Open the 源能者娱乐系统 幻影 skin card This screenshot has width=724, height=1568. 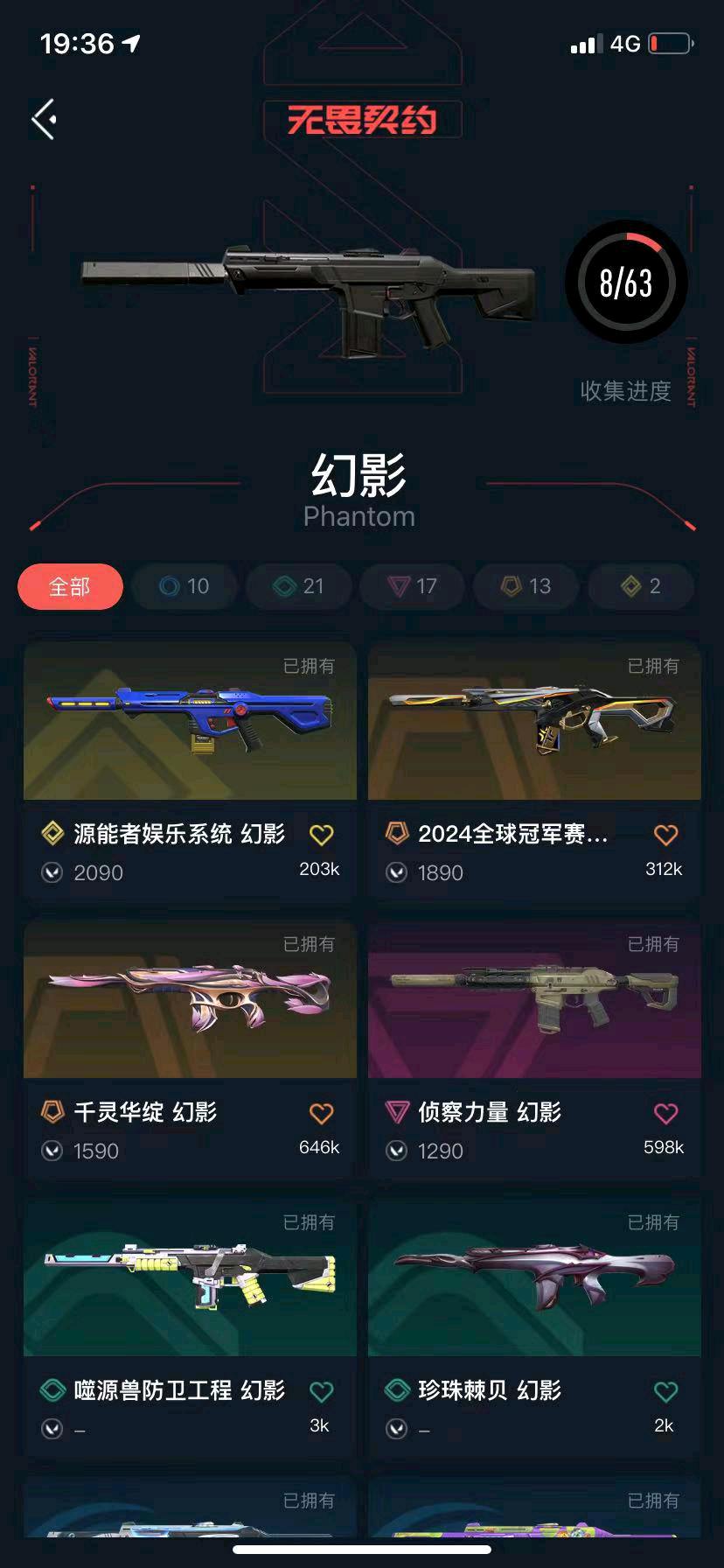[190, 722]
